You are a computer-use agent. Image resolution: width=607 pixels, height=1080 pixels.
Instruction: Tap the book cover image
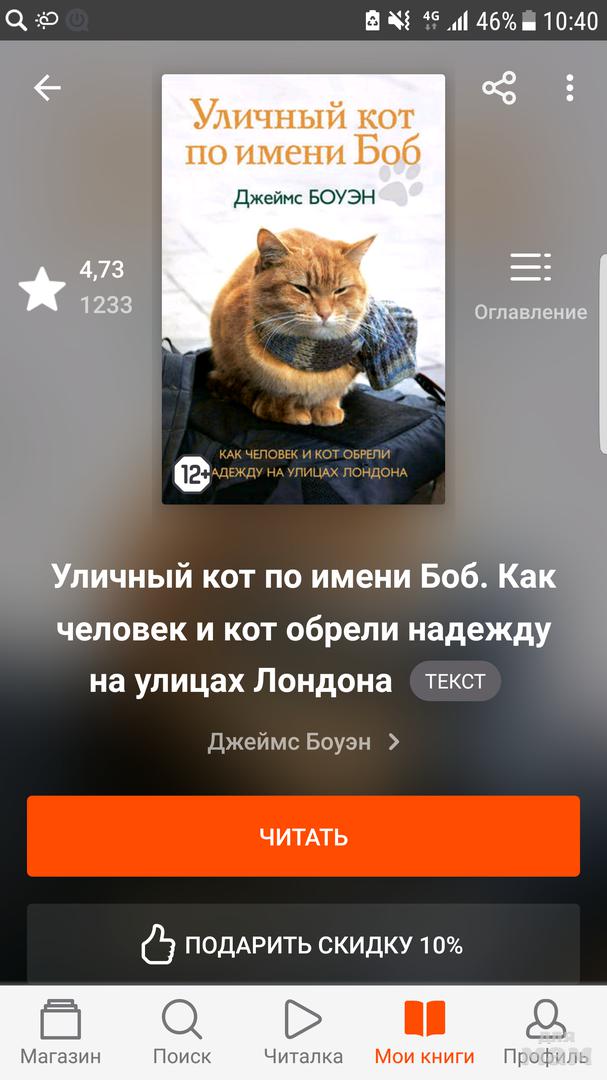[x=303, y=289]
